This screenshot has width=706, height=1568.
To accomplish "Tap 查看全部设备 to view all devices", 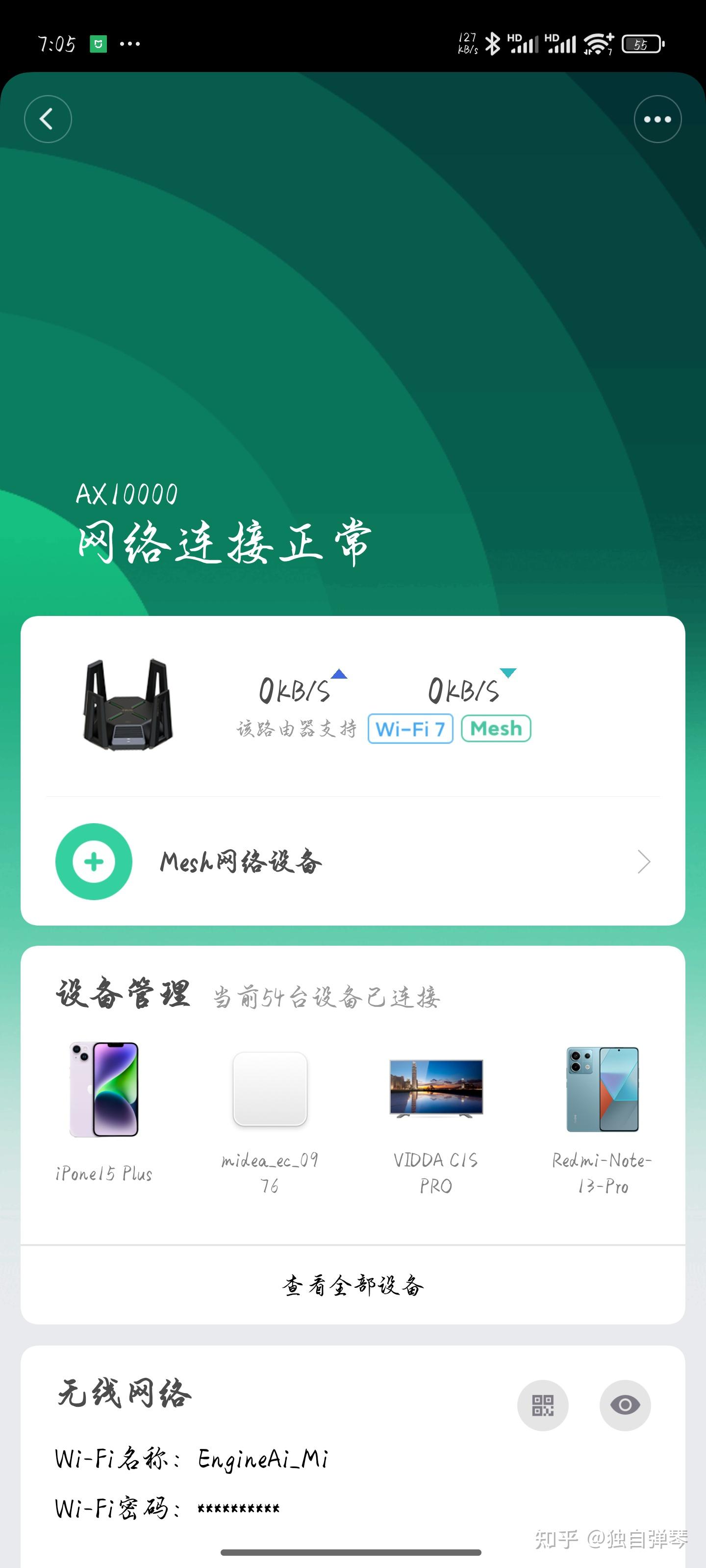I will click(x=353, y=1285).
